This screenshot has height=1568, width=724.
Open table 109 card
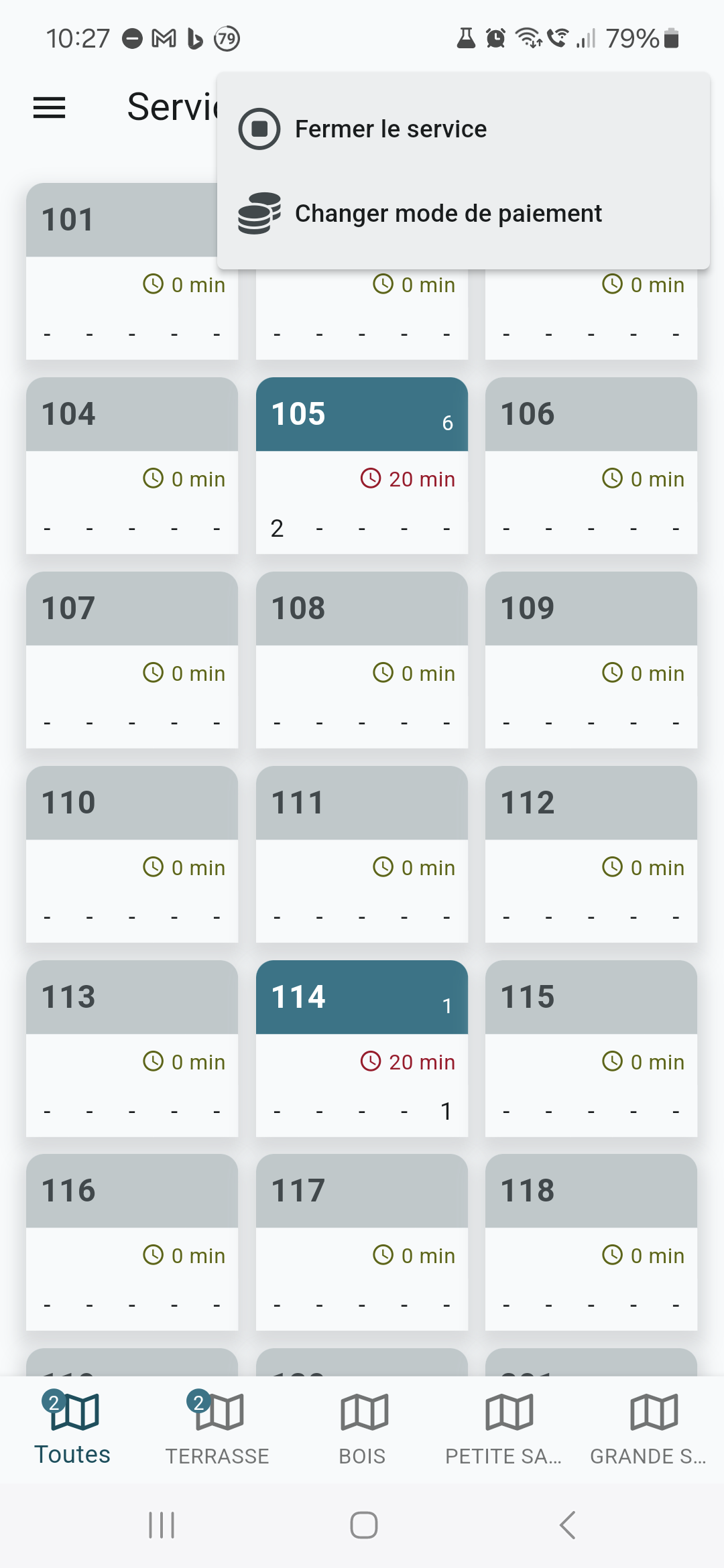pos(591,660)
